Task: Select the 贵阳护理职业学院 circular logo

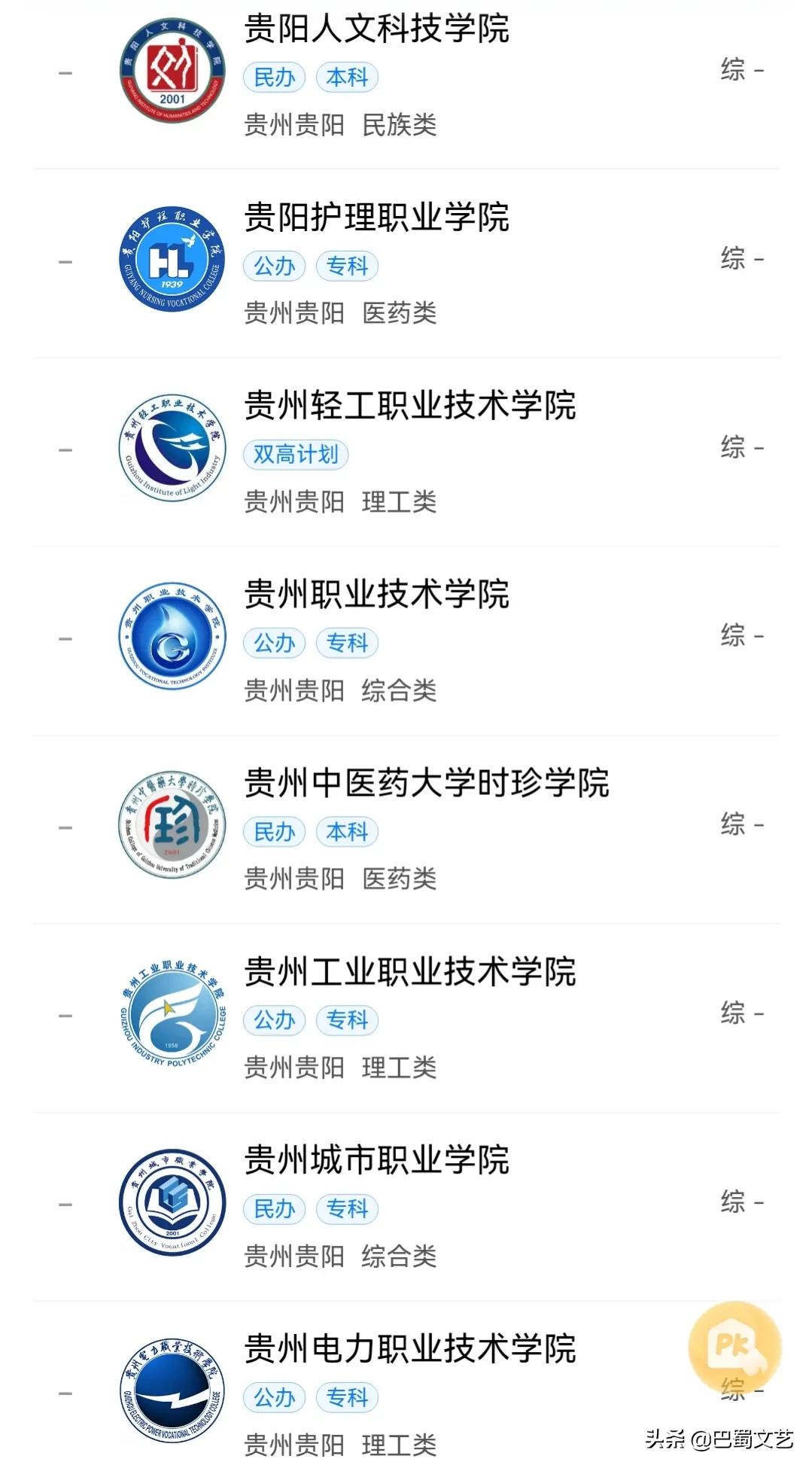Action: (x=172, y=258)
